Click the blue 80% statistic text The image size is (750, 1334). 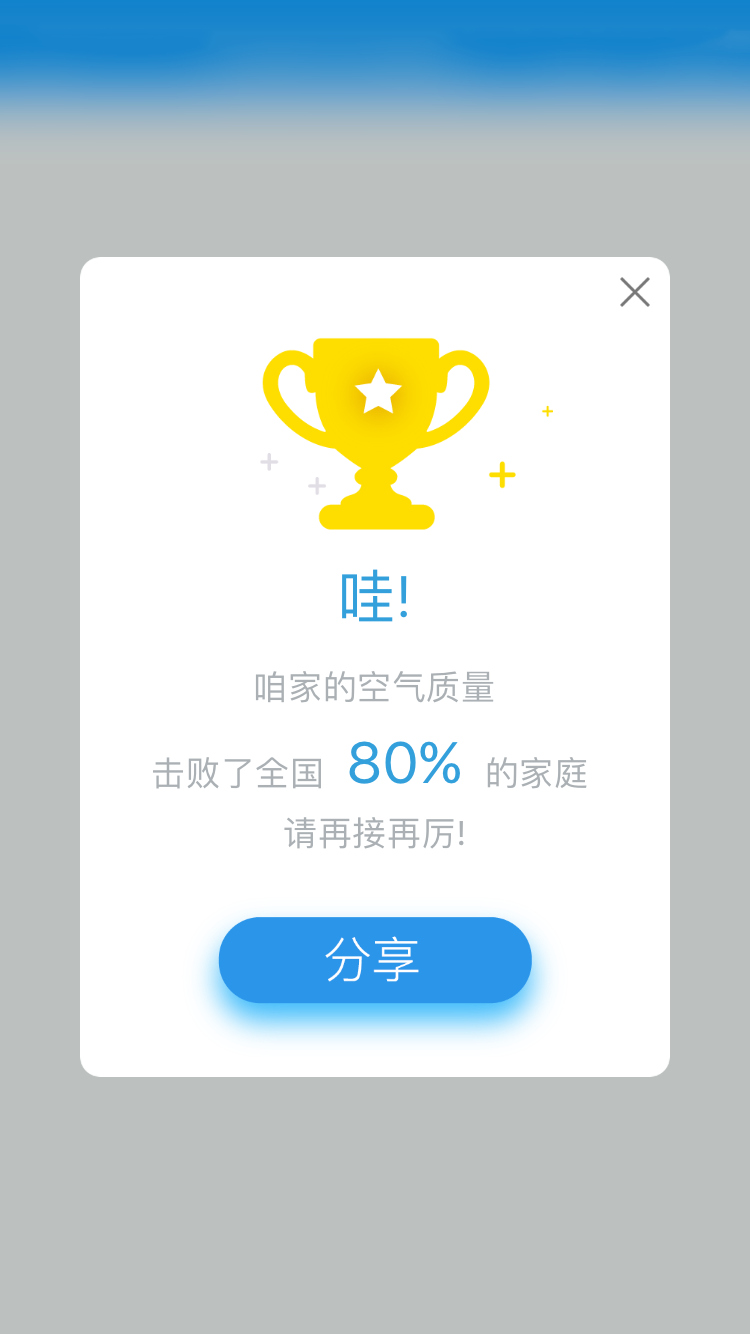point(404,764)
